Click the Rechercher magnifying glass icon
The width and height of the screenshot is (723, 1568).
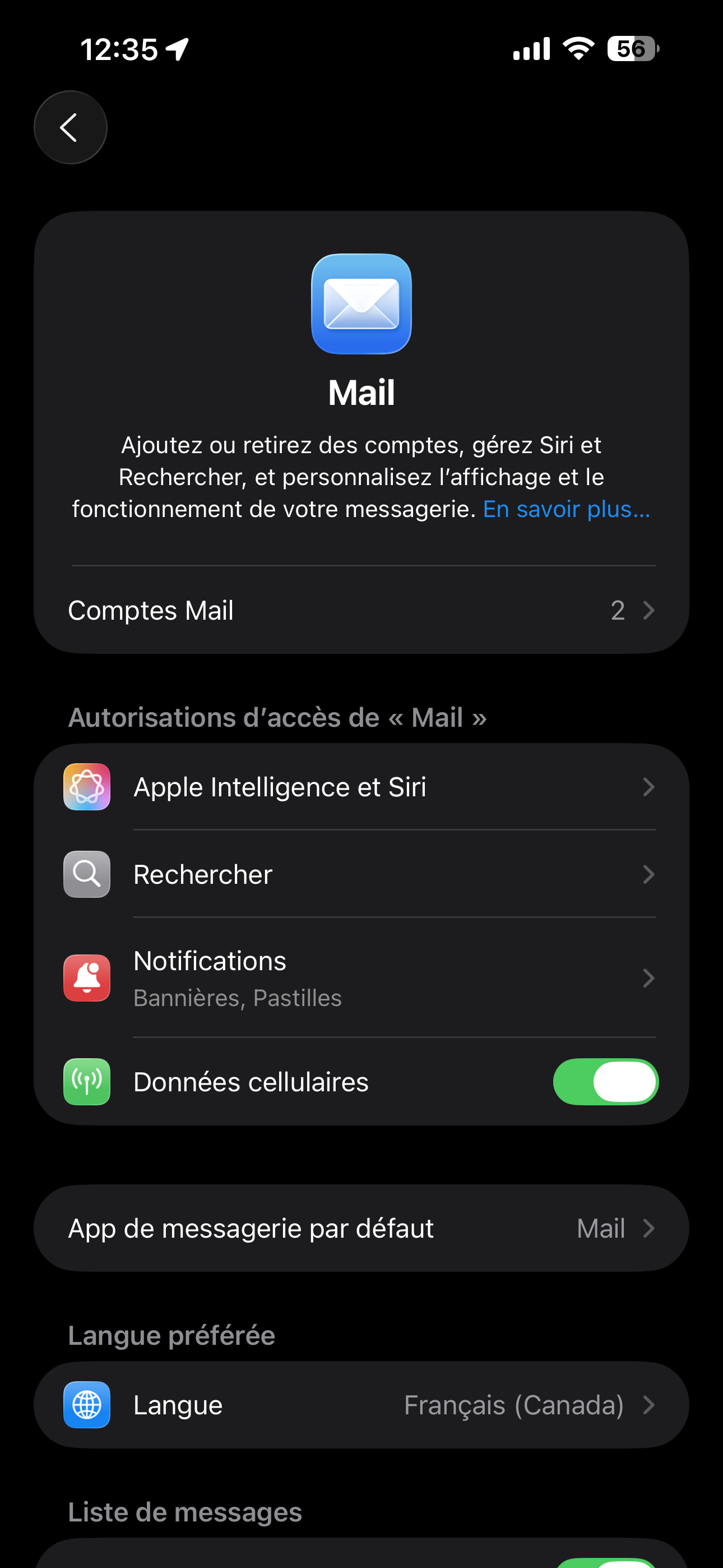86,874
